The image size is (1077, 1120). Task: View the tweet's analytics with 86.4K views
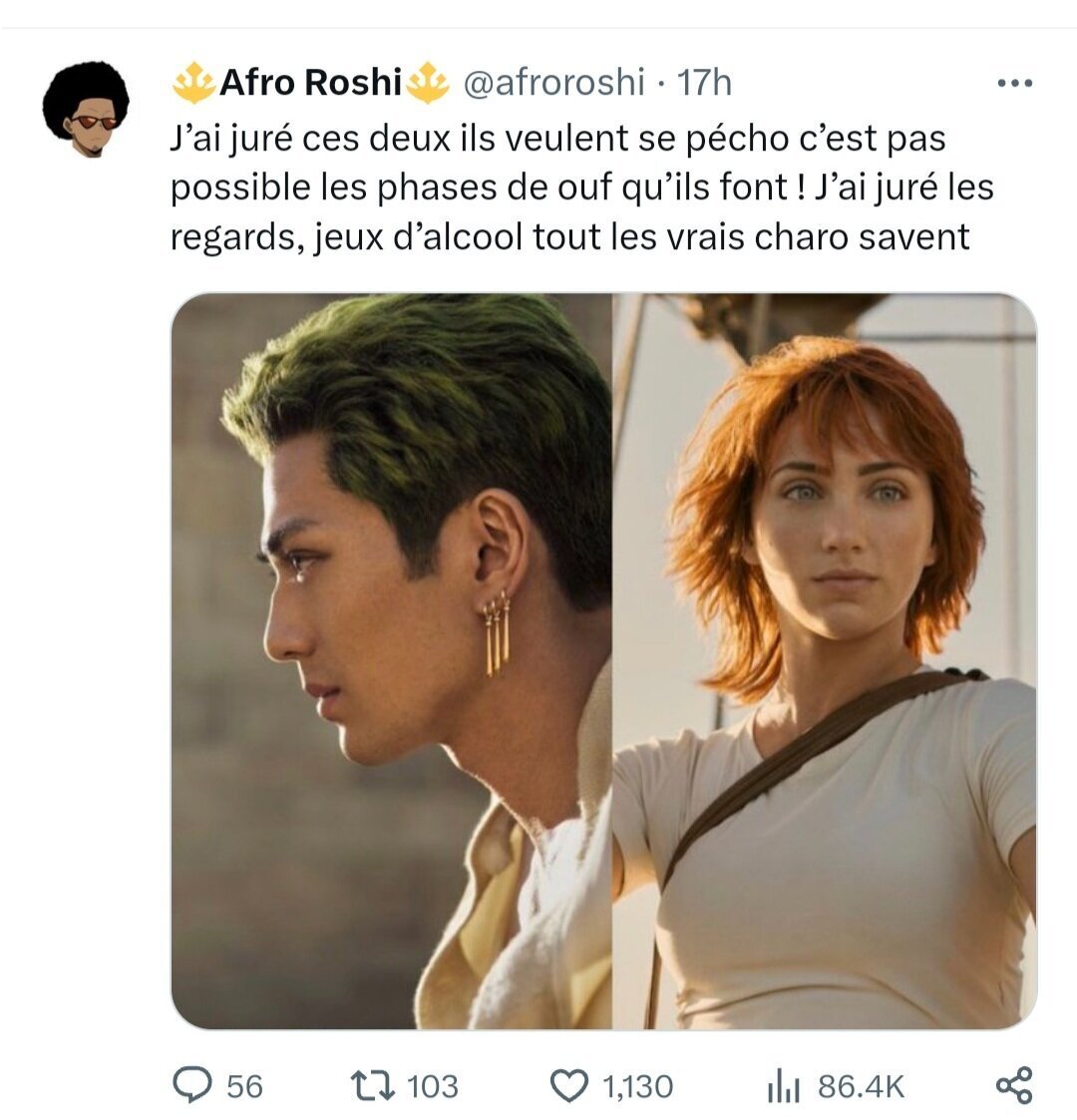click(x=784, y=1085)
